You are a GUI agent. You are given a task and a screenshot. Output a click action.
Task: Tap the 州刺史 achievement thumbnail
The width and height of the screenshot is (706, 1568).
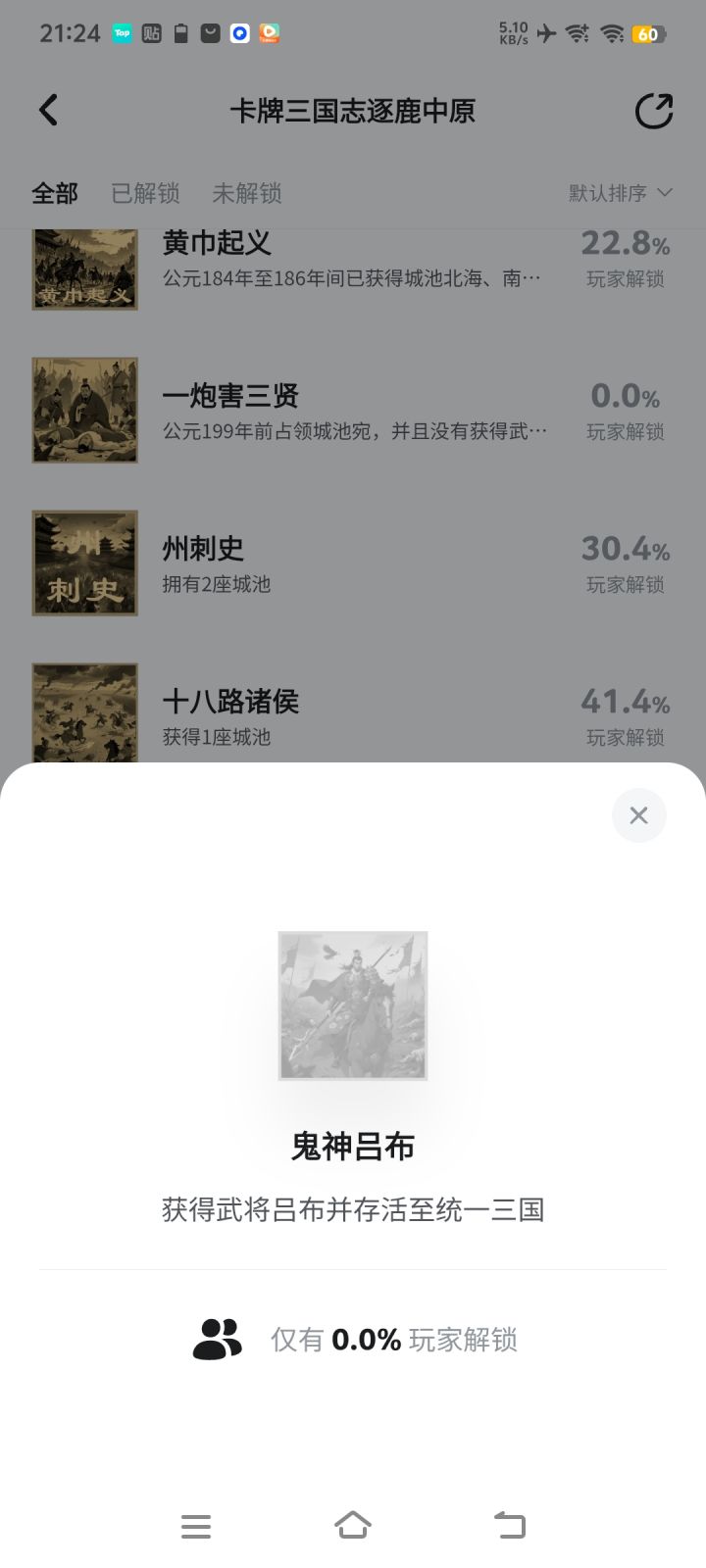tap(84, 563)
